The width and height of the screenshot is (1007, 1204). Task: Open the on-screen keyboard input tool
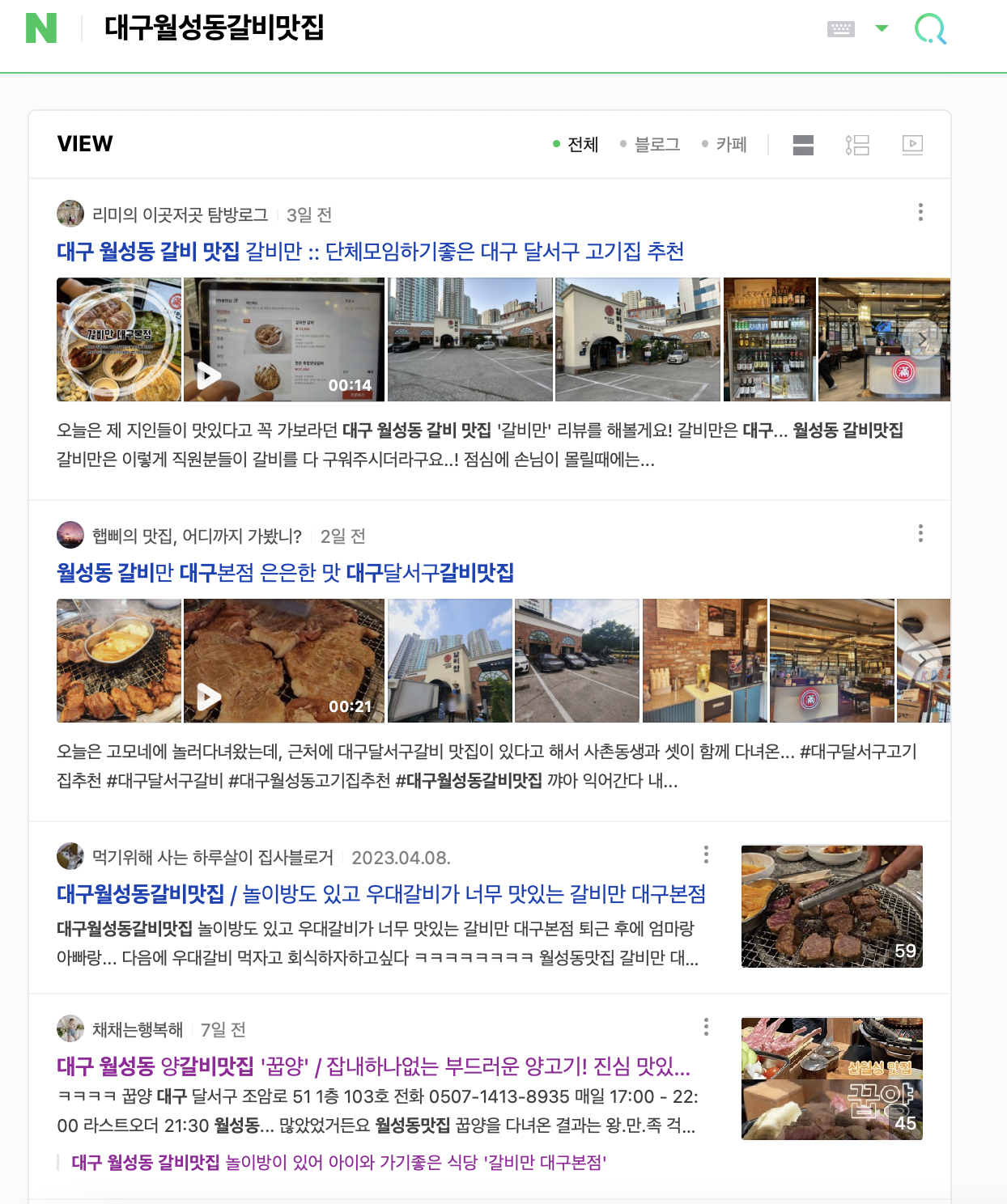click(841, 29)
